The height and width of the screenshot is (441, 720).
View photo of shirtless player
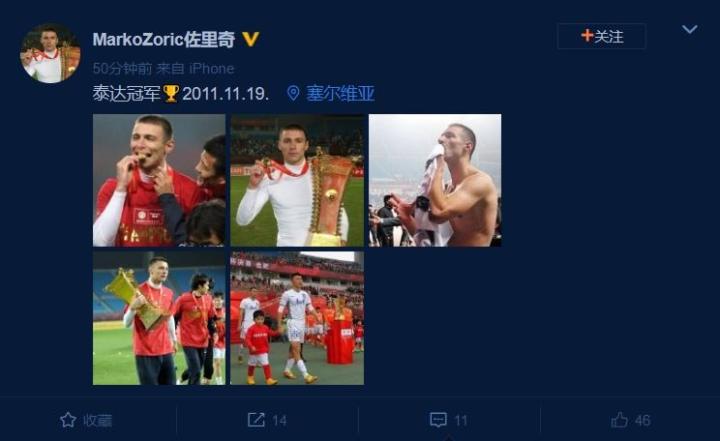coord(435,180)
